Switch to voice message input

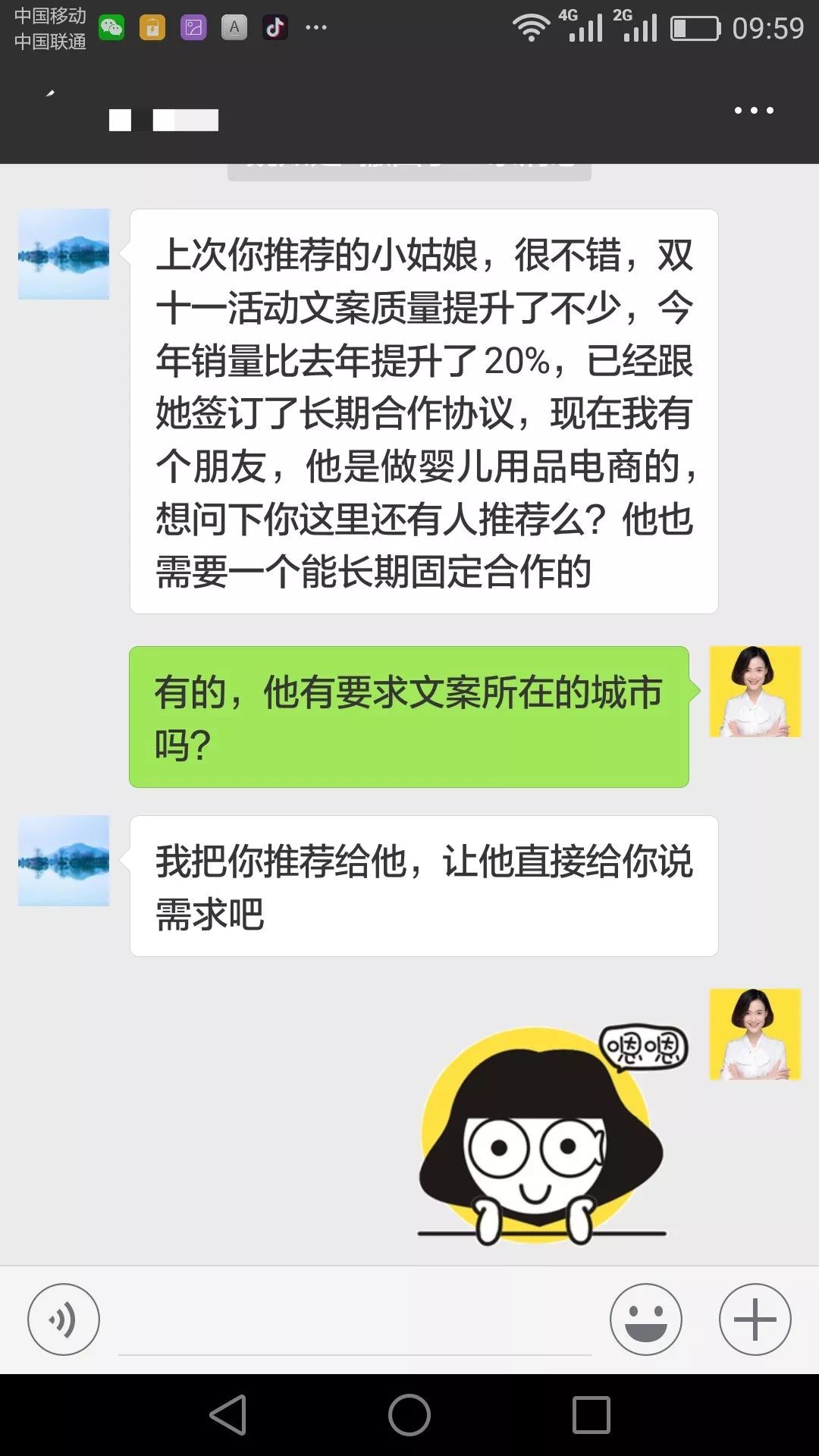[64, 1319]
